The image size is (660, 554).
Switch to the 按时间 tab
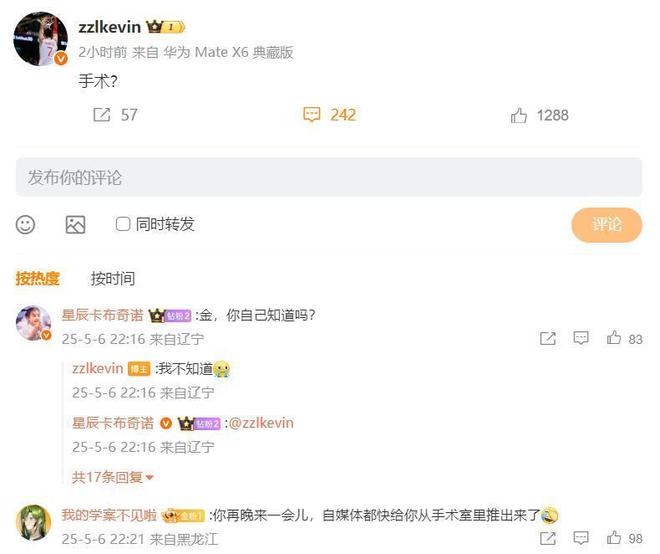112,278
